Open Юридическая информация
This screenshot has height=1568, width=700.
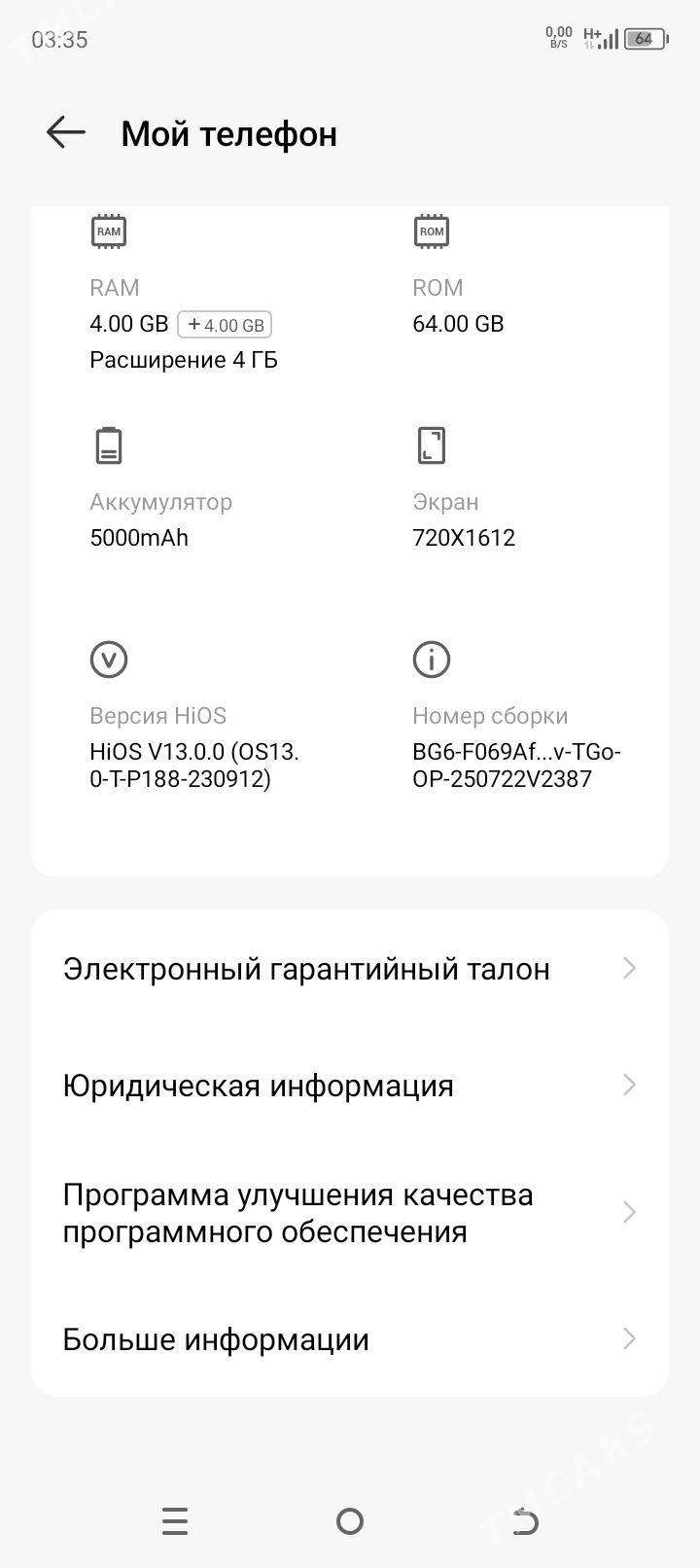[350, 1086]
